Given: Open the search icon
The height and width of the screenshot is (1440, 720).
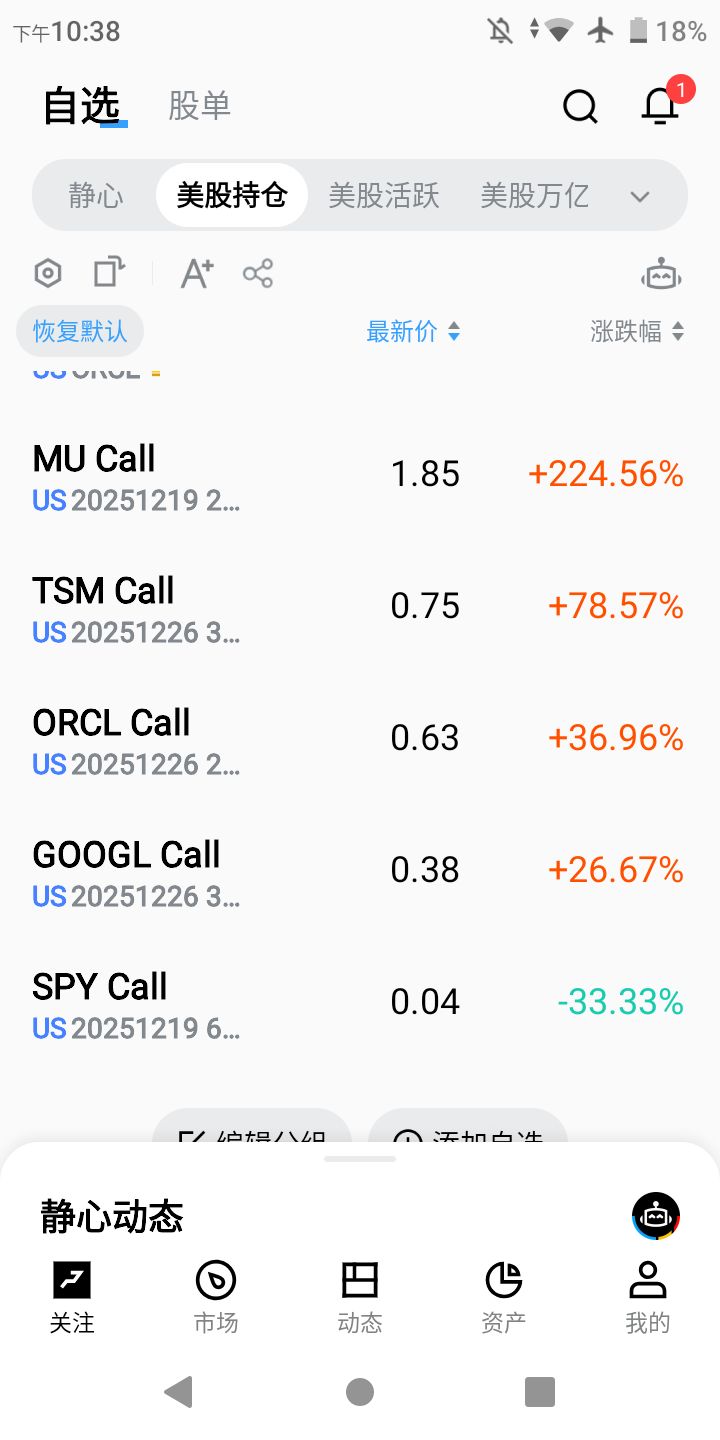Looking at the screenshot, I should point(580,105).
